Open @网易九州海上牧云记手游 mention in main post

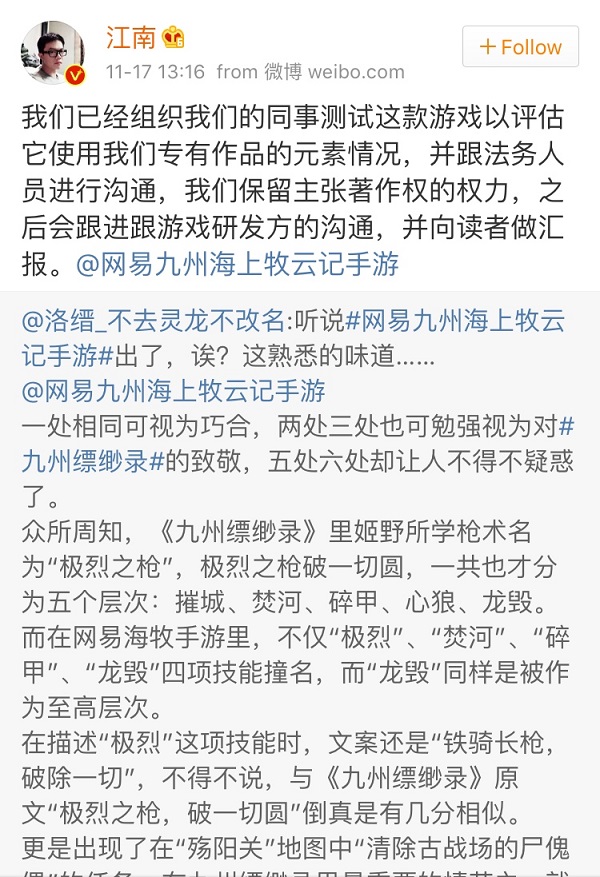(234, 264)
